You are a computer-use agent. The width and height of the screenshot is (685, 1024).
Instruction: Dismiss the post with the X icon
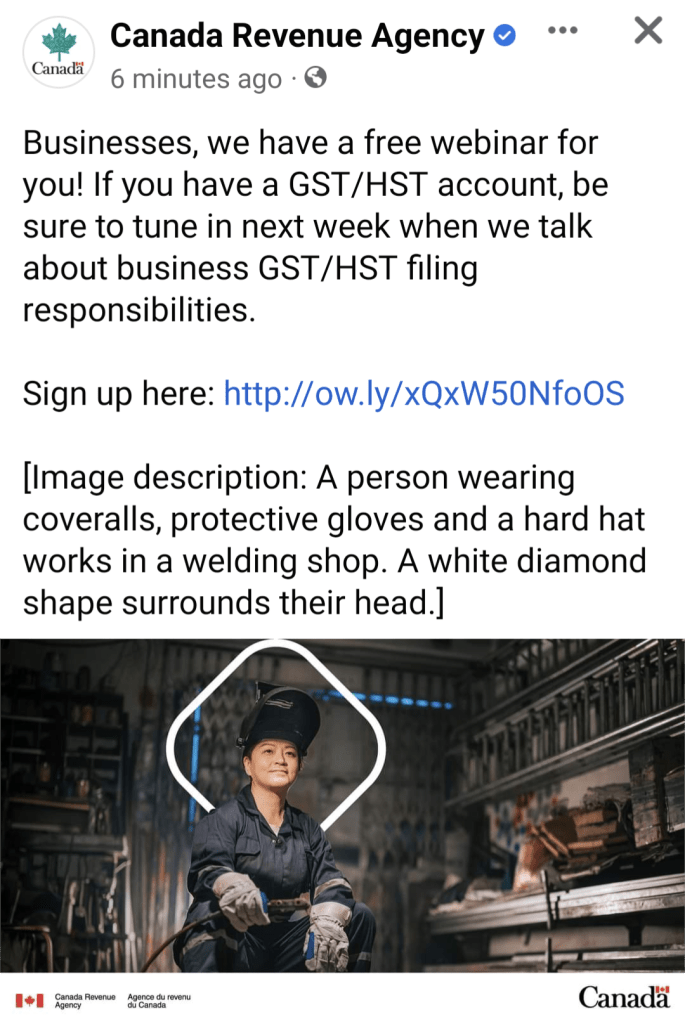649,31
